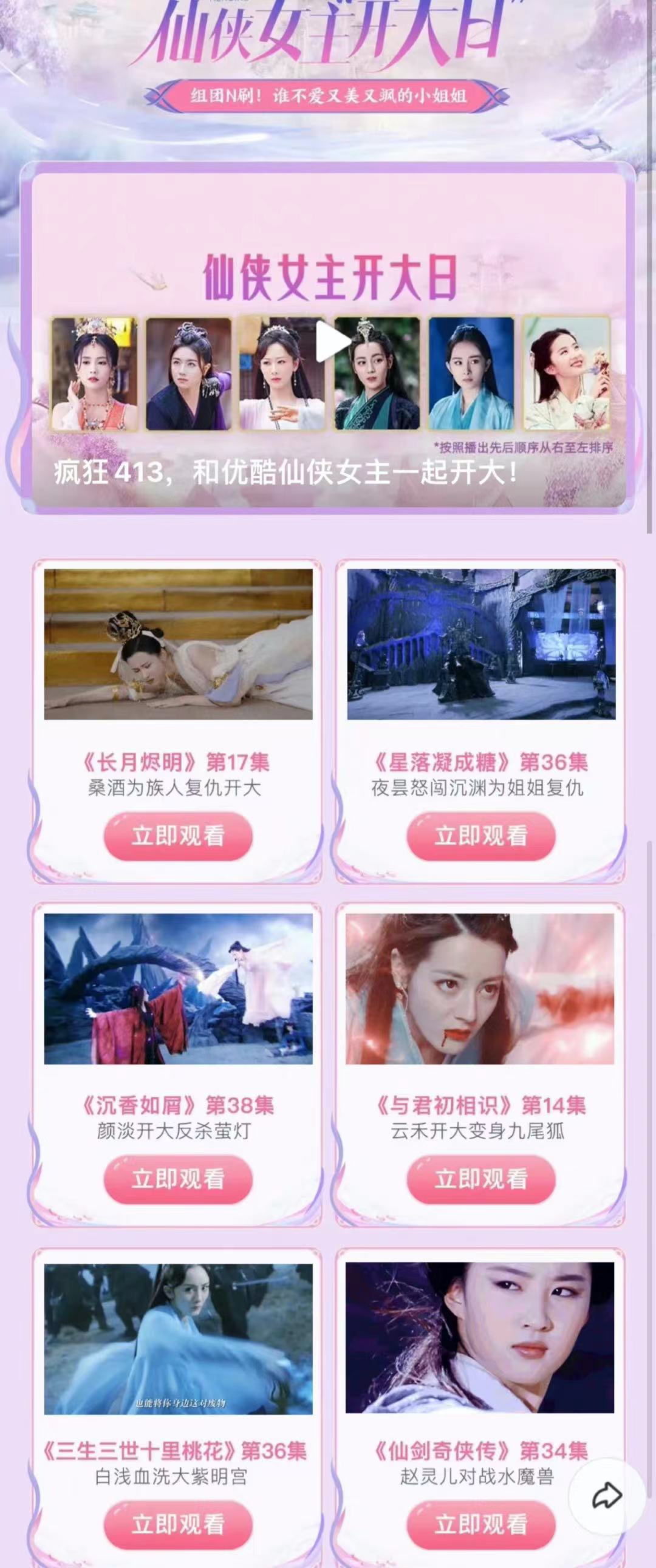Play the 仙侠女主开大日 promo video

330,341
